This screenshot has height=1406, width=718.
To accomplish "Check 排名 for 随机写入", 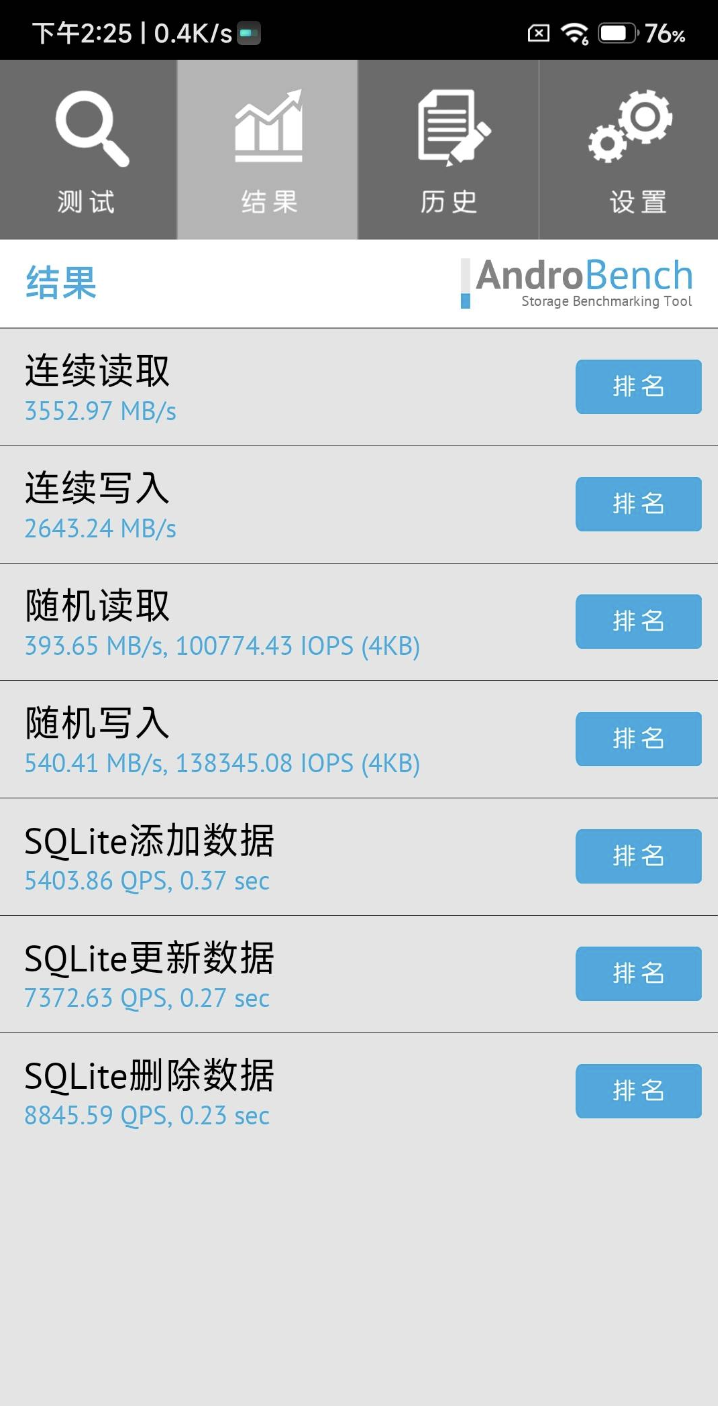I will point(638,739).
